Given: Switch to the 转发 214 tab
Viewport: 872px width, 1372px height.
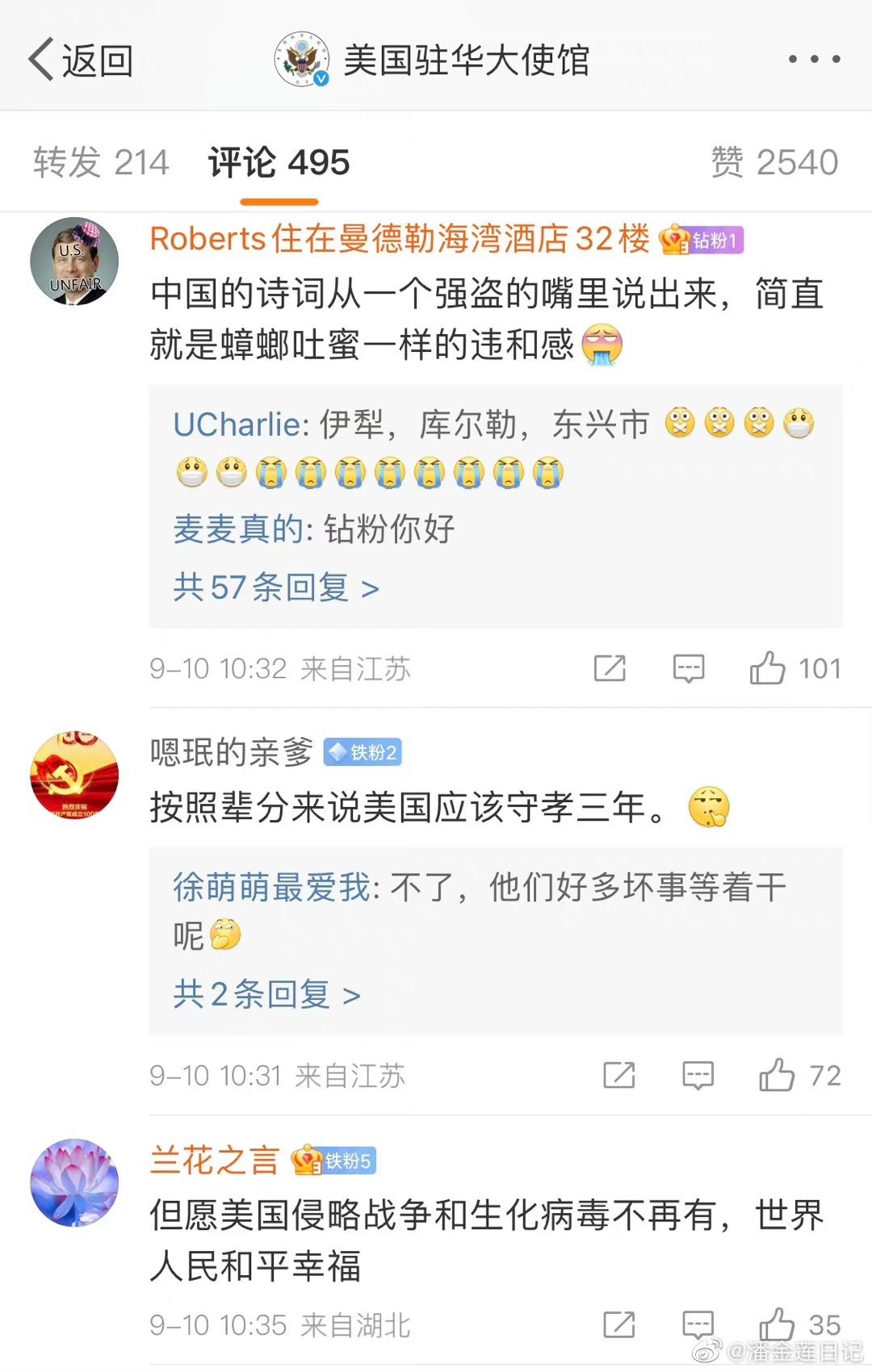Looking at the screenshot, I should (101, 162).
